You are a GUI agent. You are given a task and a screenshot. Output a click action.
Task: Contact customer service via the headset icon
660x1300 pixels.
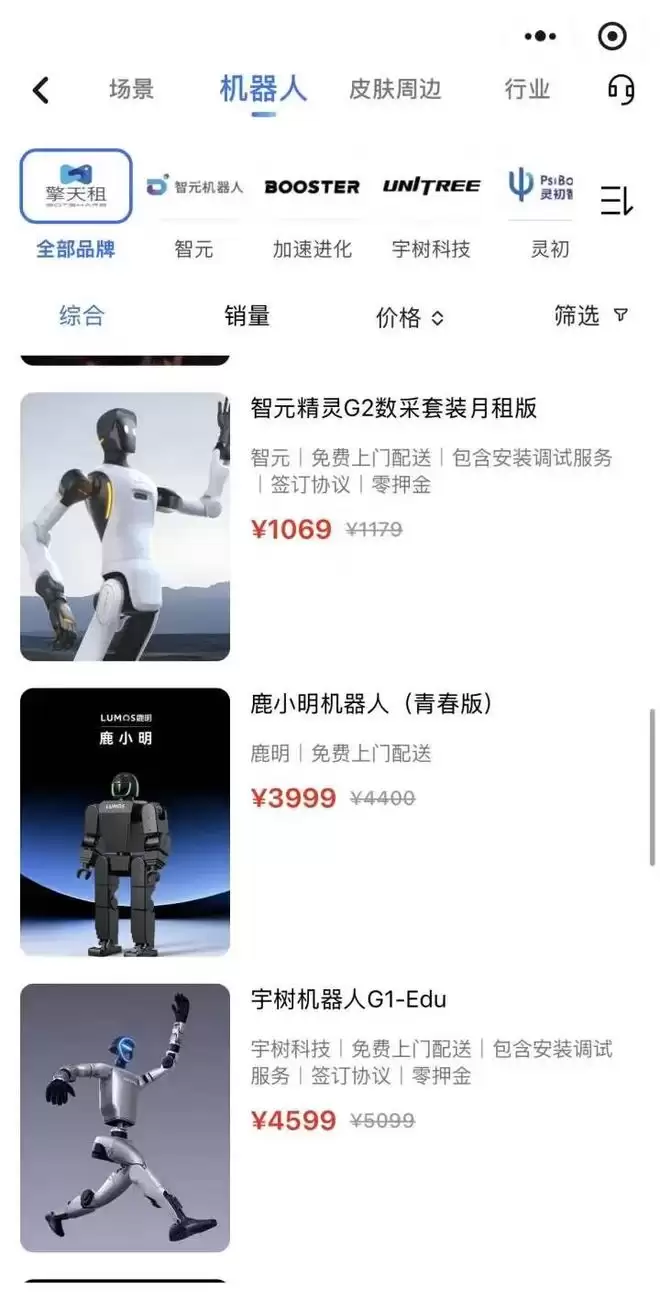[x=621, y=89]
